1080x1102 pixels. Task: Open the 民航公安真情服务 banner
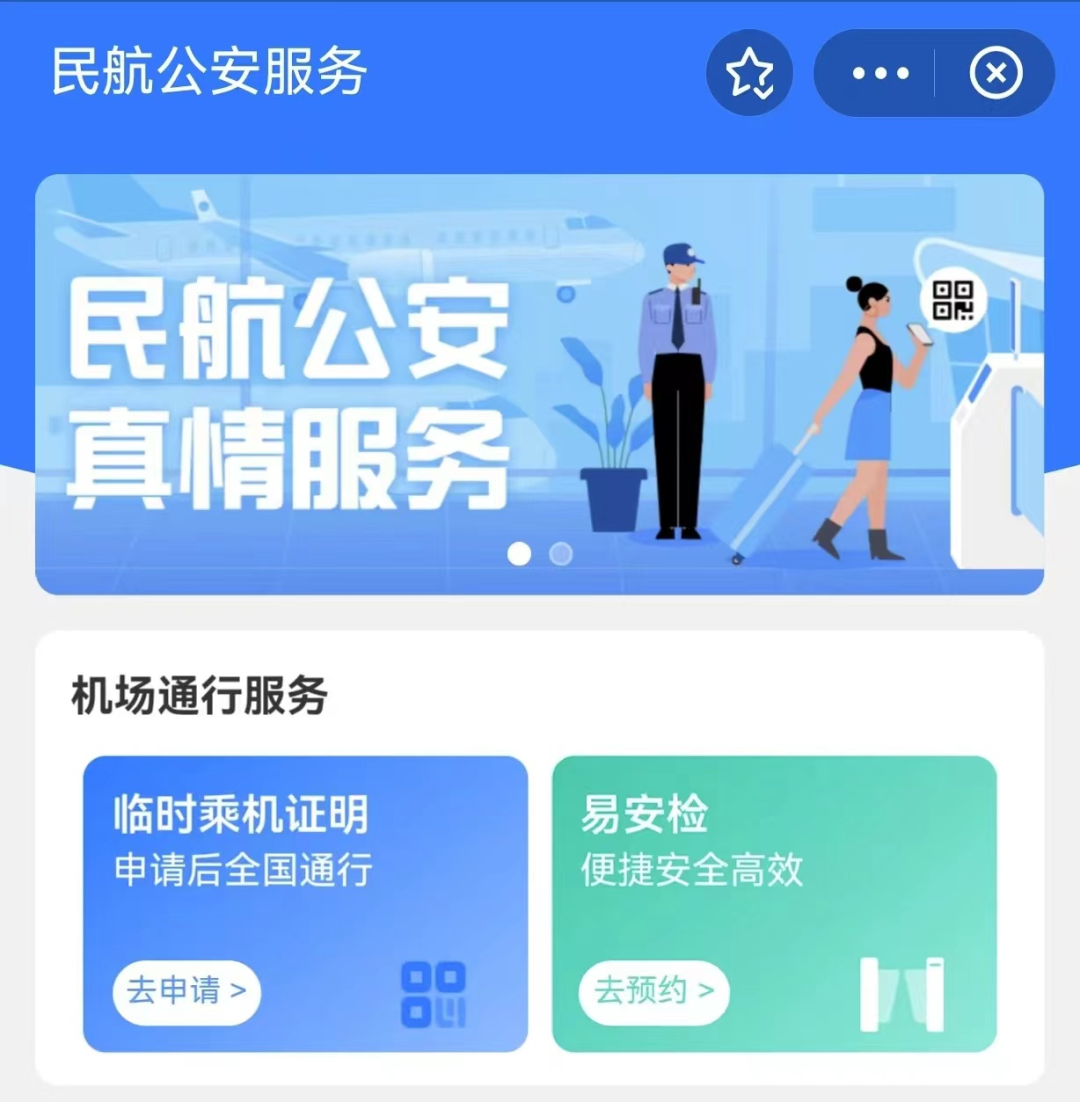click(x=540, y=384)
